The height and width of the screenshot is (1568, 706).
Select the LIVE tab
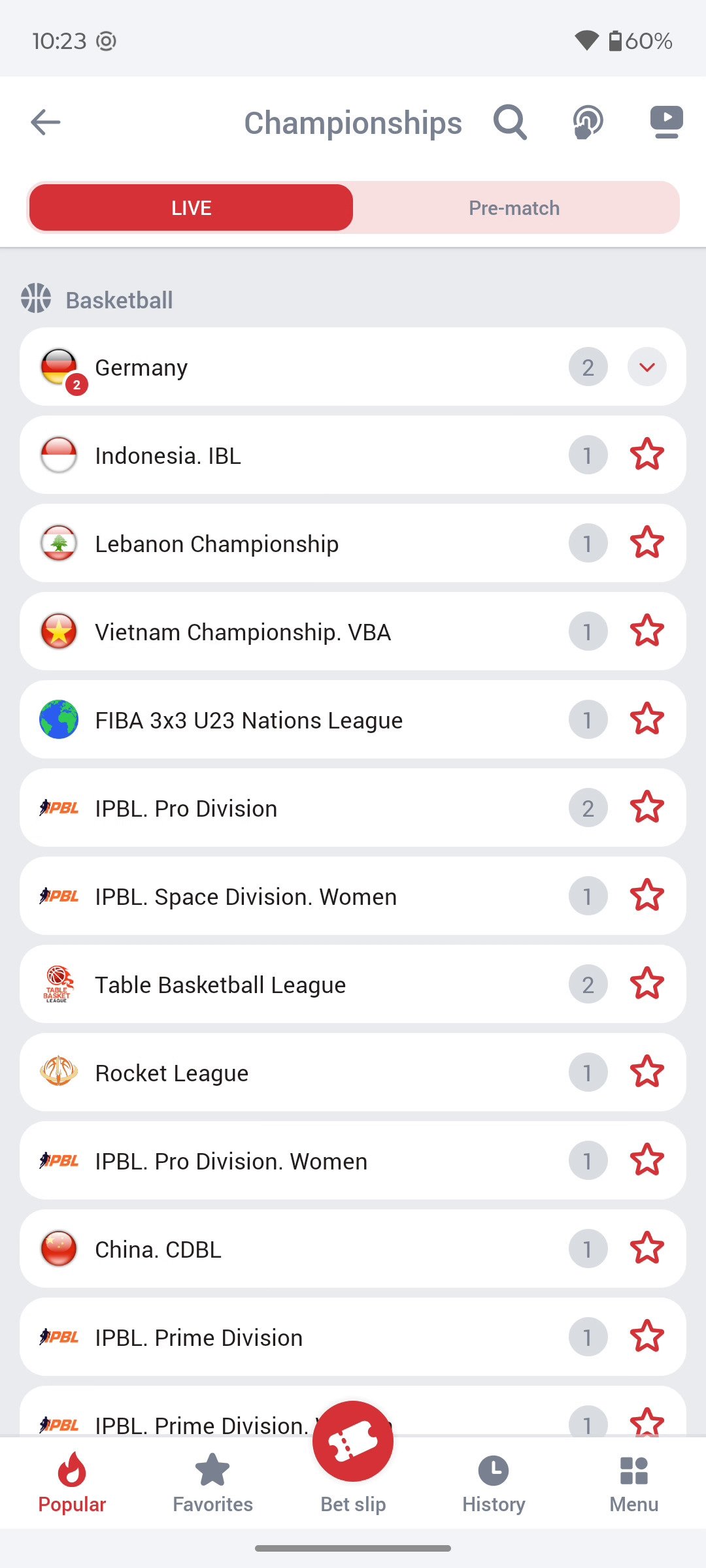pyautogui.click(x=191, y=208)
